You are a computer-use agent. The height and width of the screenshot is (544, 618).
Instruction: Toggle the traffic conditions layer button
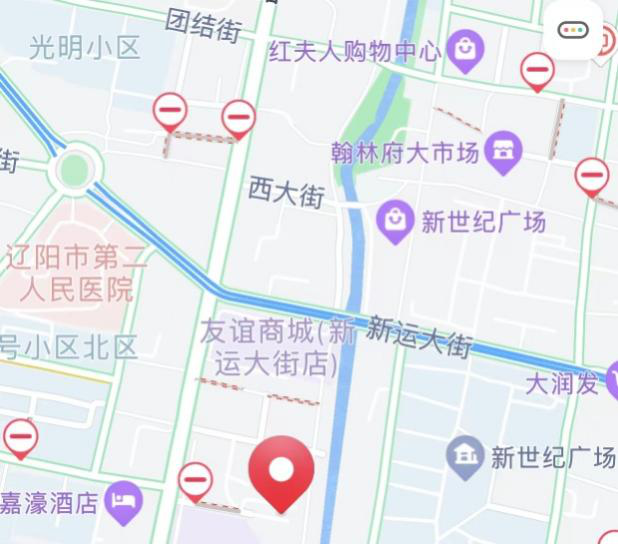[x=573, y=30]
